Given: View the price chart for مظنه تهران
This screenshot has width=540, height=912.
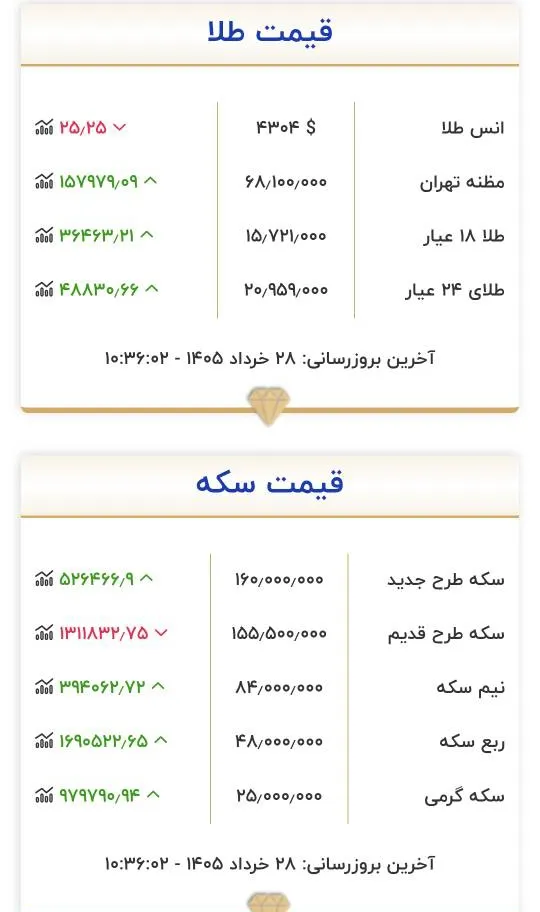Looking at the screenshot, I should point(44,181).
